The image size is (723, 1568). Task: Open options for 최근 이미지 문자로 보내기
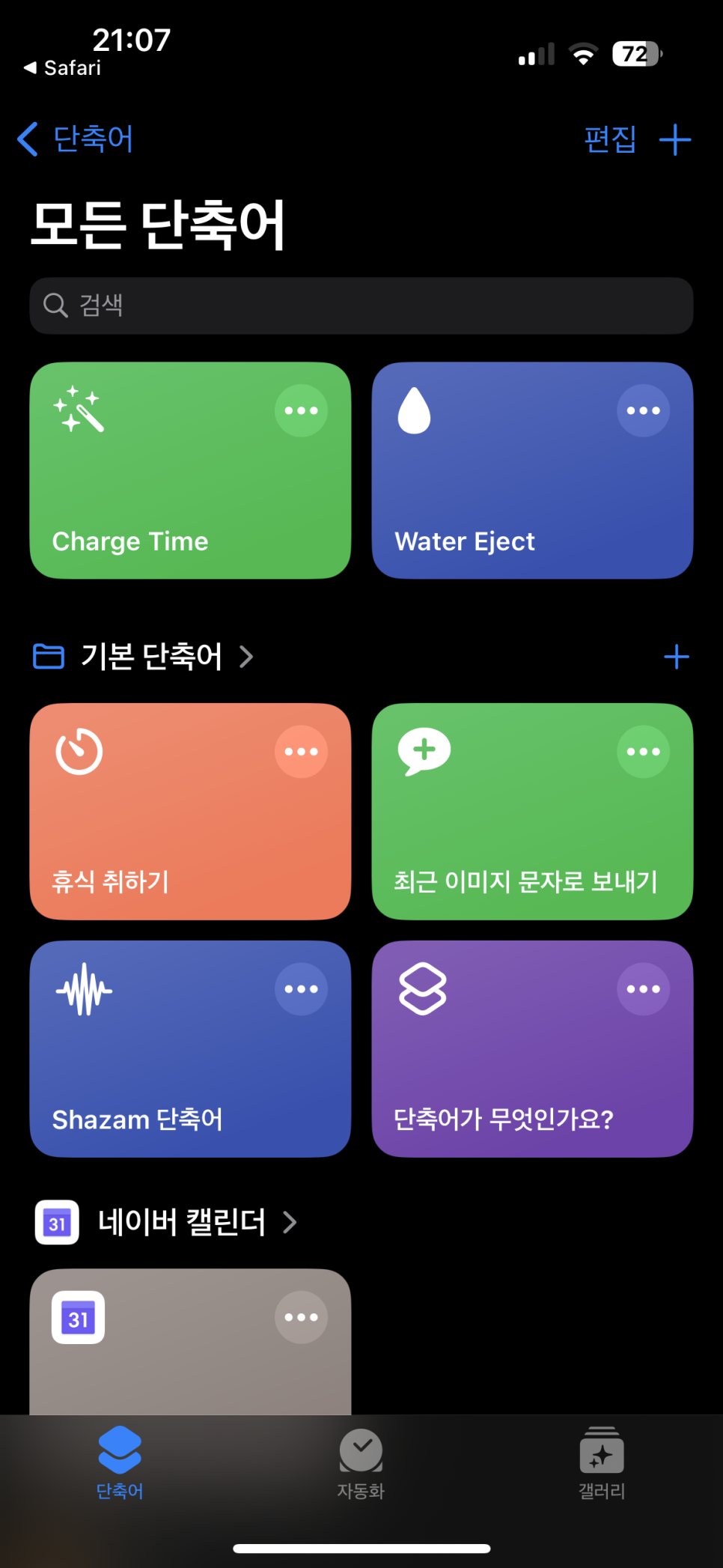tap(643, 752)
